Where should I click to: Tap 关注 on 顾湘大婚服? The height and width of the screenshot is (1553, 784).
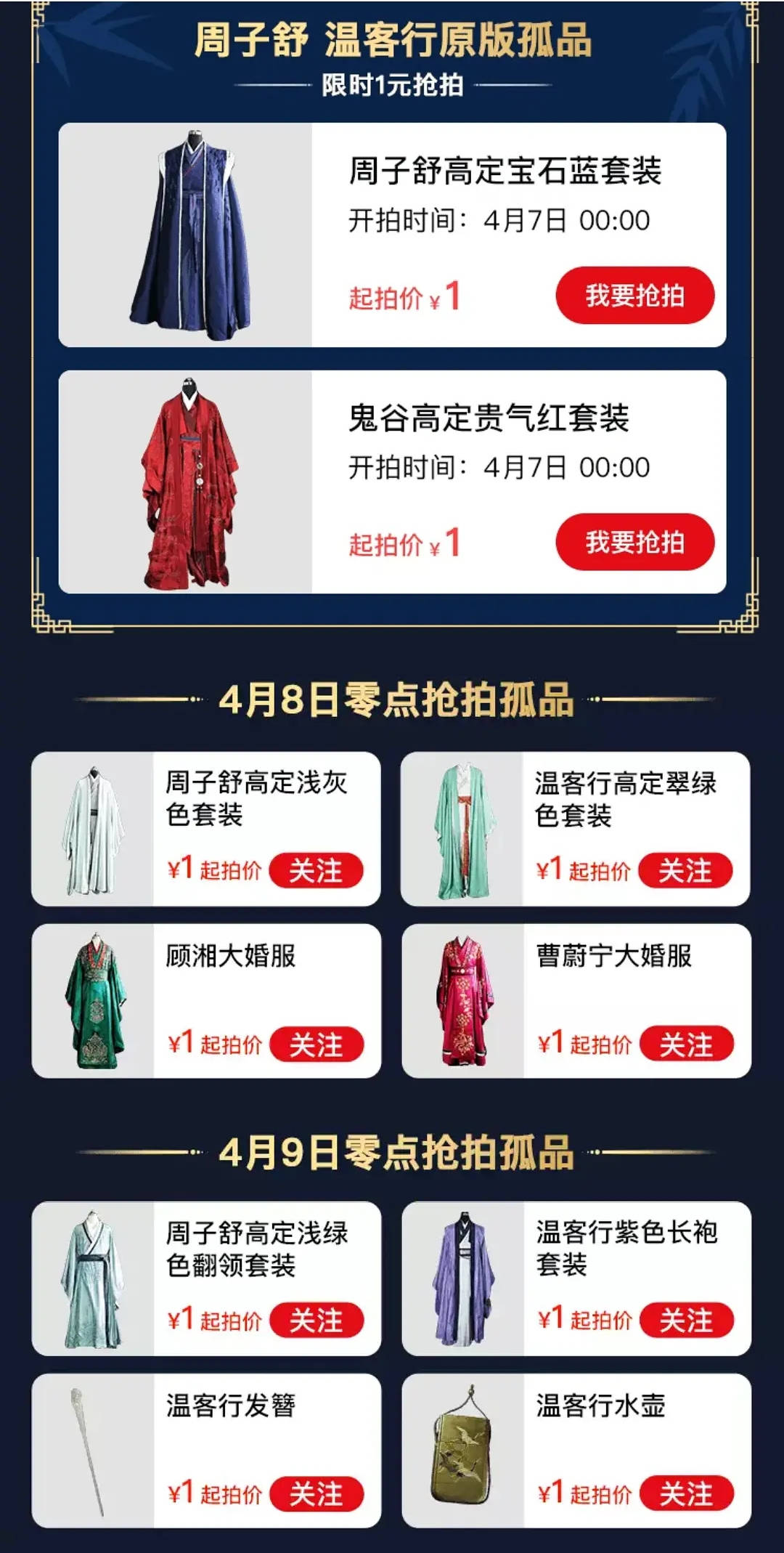pos(316,1045)
